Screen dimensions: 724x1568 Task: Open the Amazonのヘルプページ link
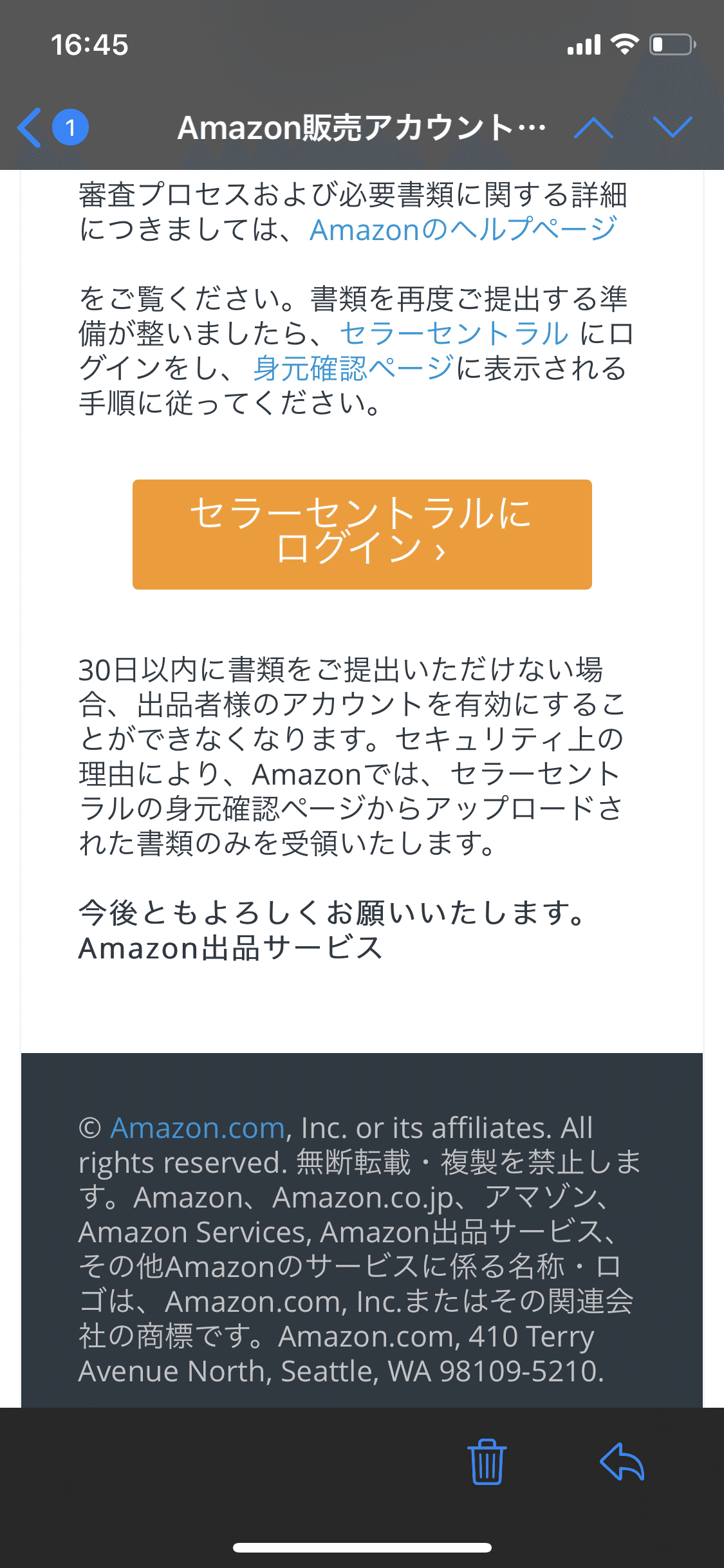coord(463,230)
